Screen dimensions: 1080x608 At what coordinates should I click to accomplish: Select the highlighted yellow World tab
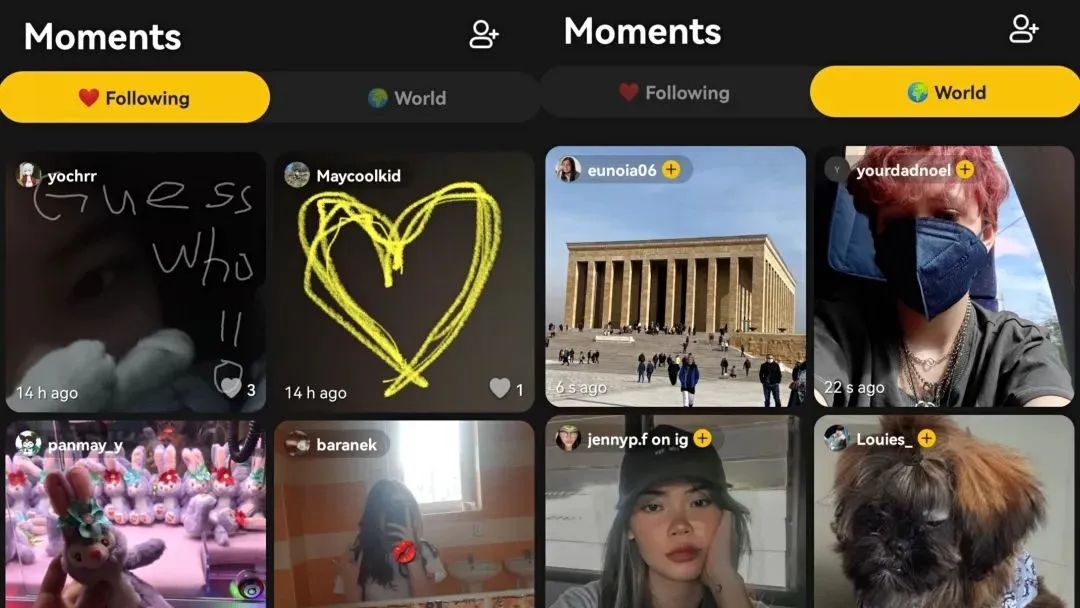tap(945, 92)
